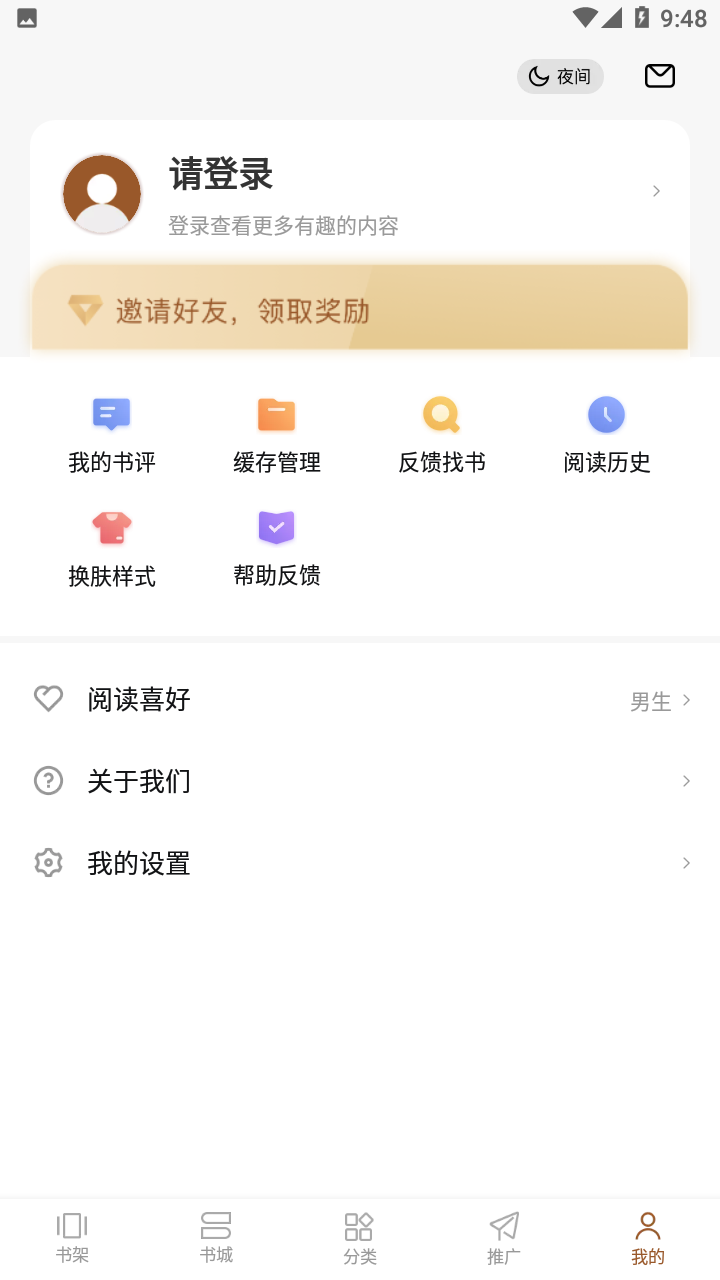This screenshot has width=720, height=1280.
Task: Expand 关于我们 with its arrow
Action: pyautogui.click(x=686, y=780)
